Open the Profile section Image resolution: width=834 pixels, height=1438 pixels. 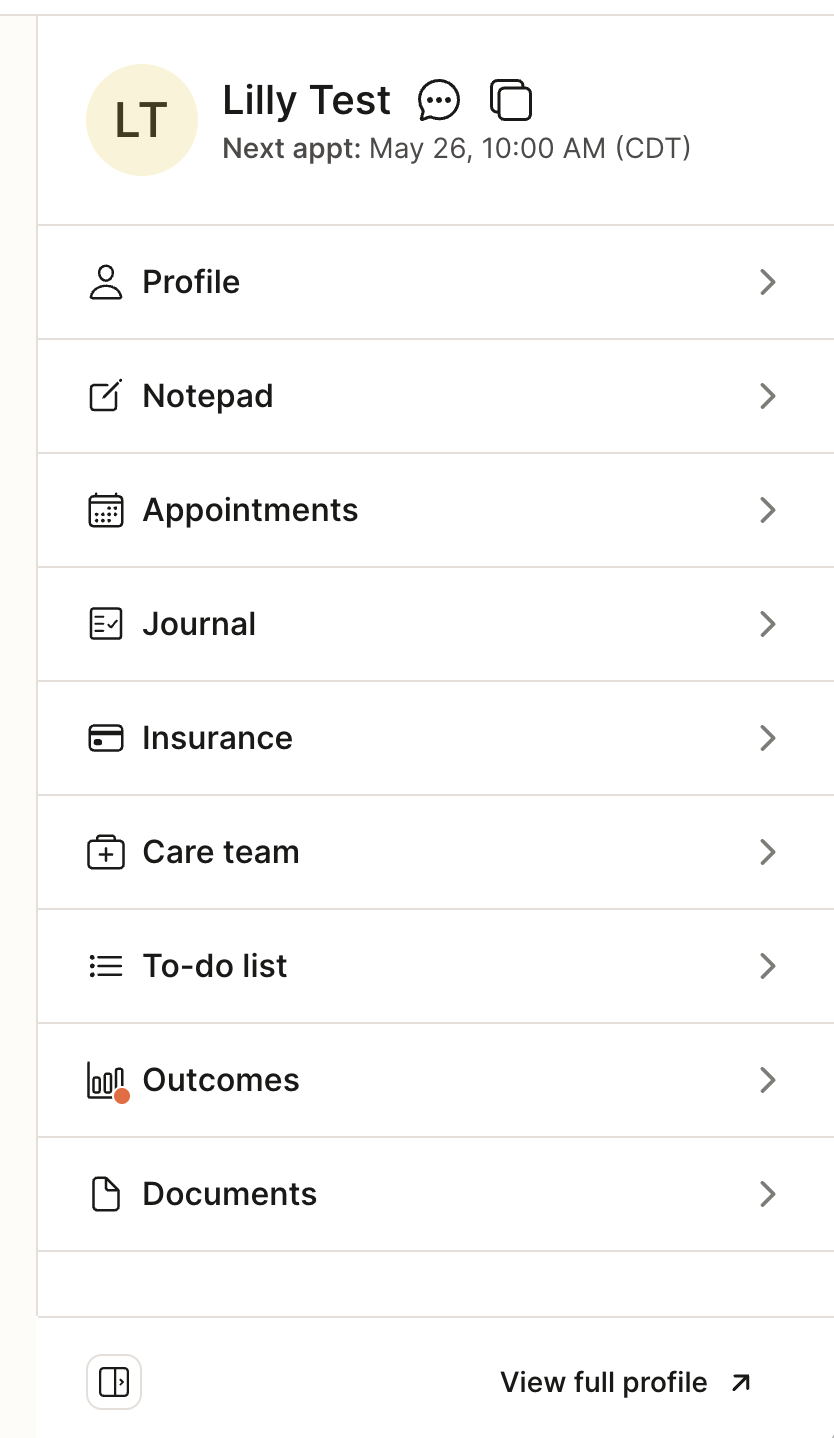pos(436,282)
